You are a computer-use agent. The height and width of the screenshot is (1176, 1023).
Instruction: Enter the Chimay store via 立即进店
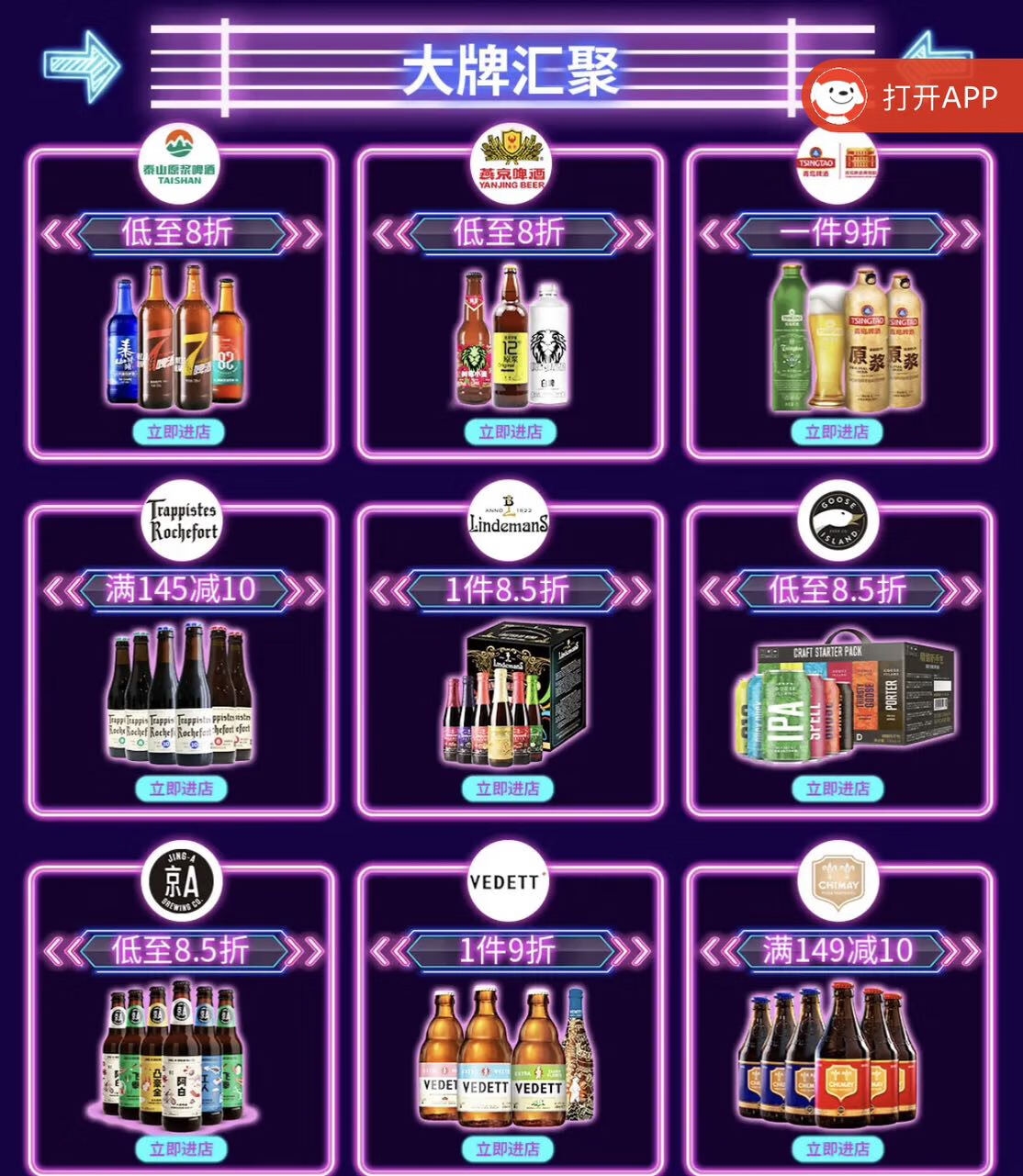point(837,1148)
